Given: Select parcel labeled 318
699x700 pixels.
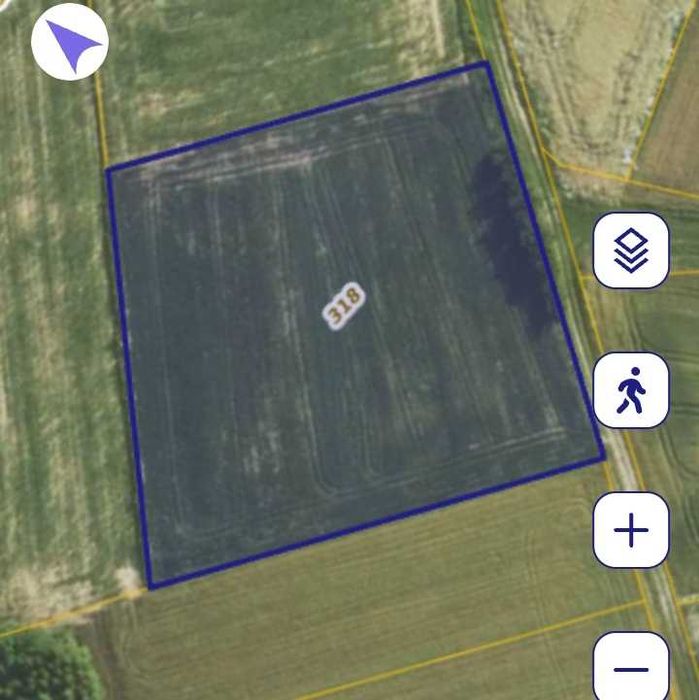Looking at the screenshot, I should coord(344,306).
